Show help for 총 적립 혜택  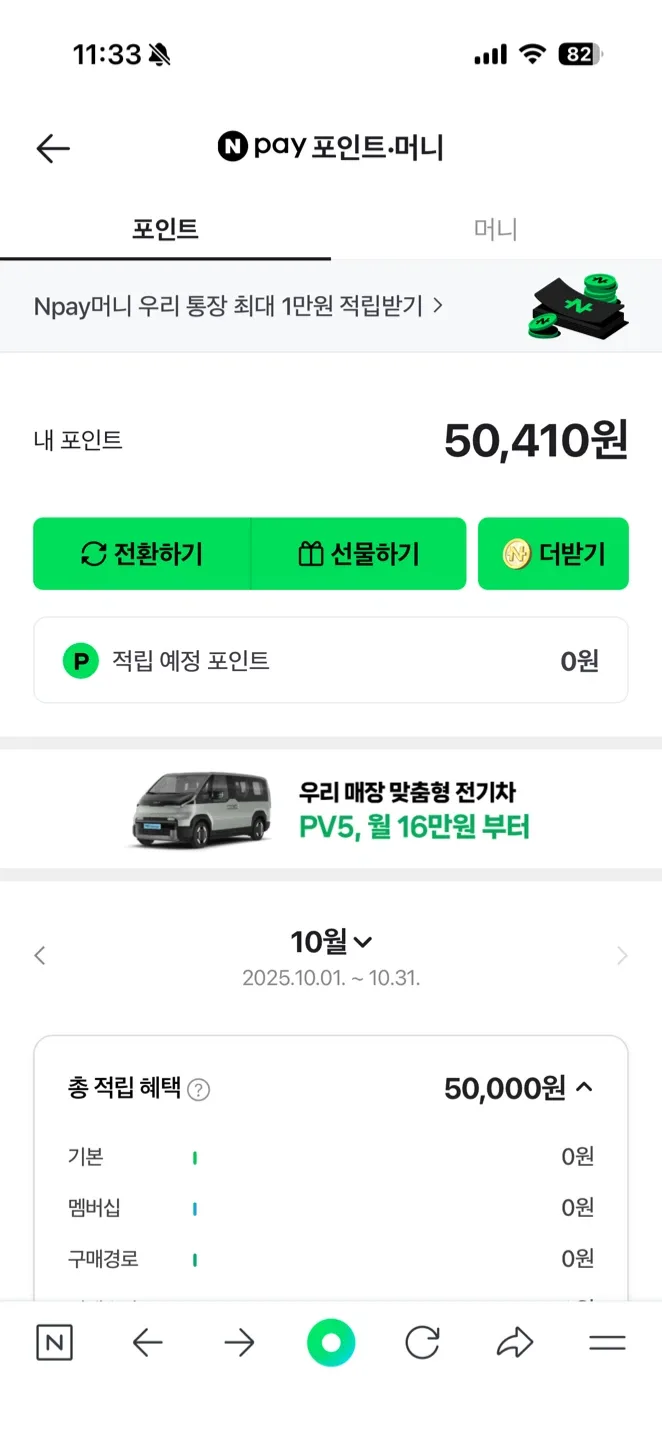click(199, 1089)
